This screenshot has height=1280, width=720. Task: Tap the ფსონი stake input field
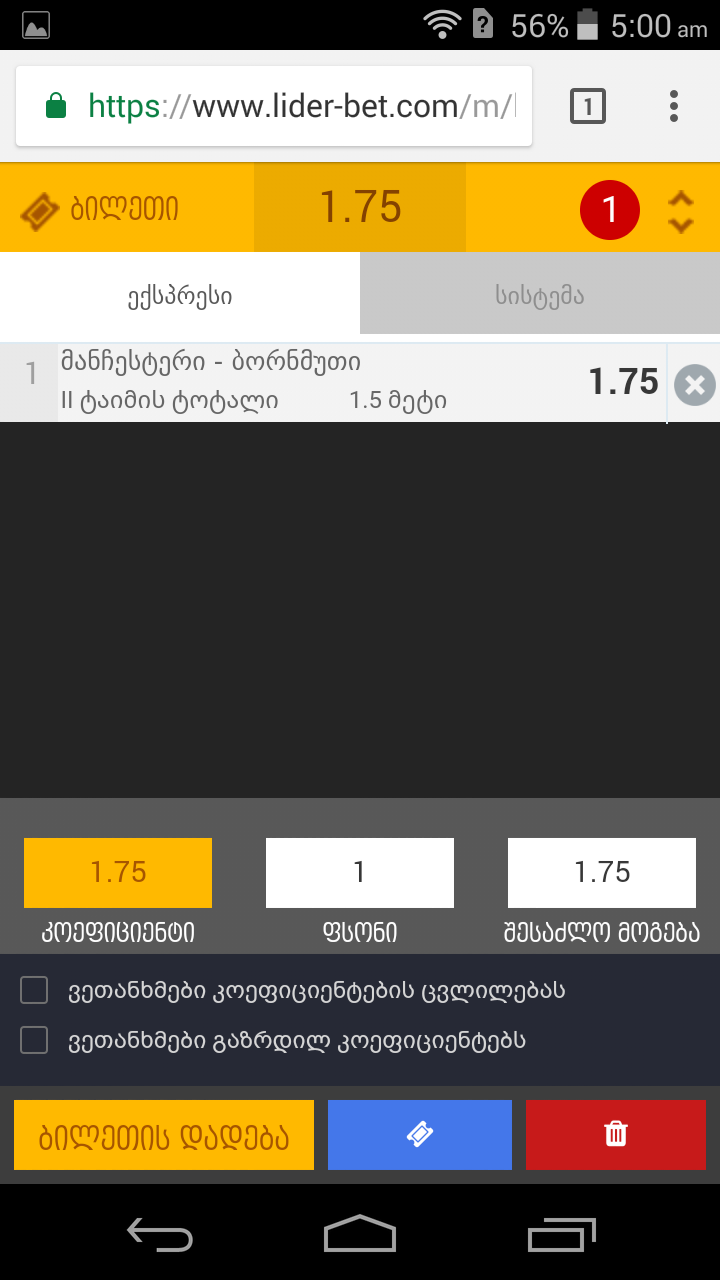point(360,873)
